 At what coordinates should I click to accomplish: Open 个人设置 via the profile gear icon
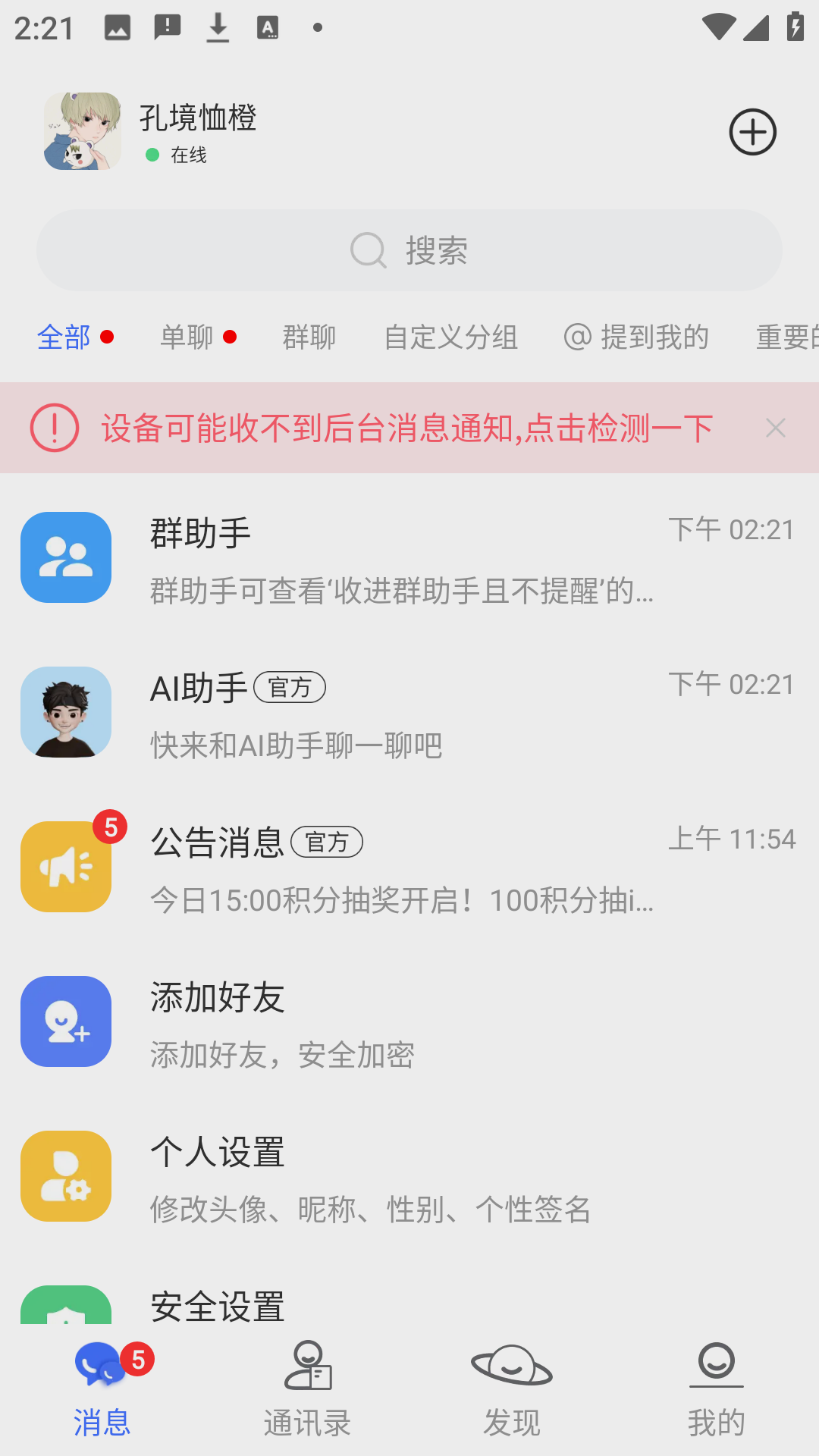pos(66,1176)
